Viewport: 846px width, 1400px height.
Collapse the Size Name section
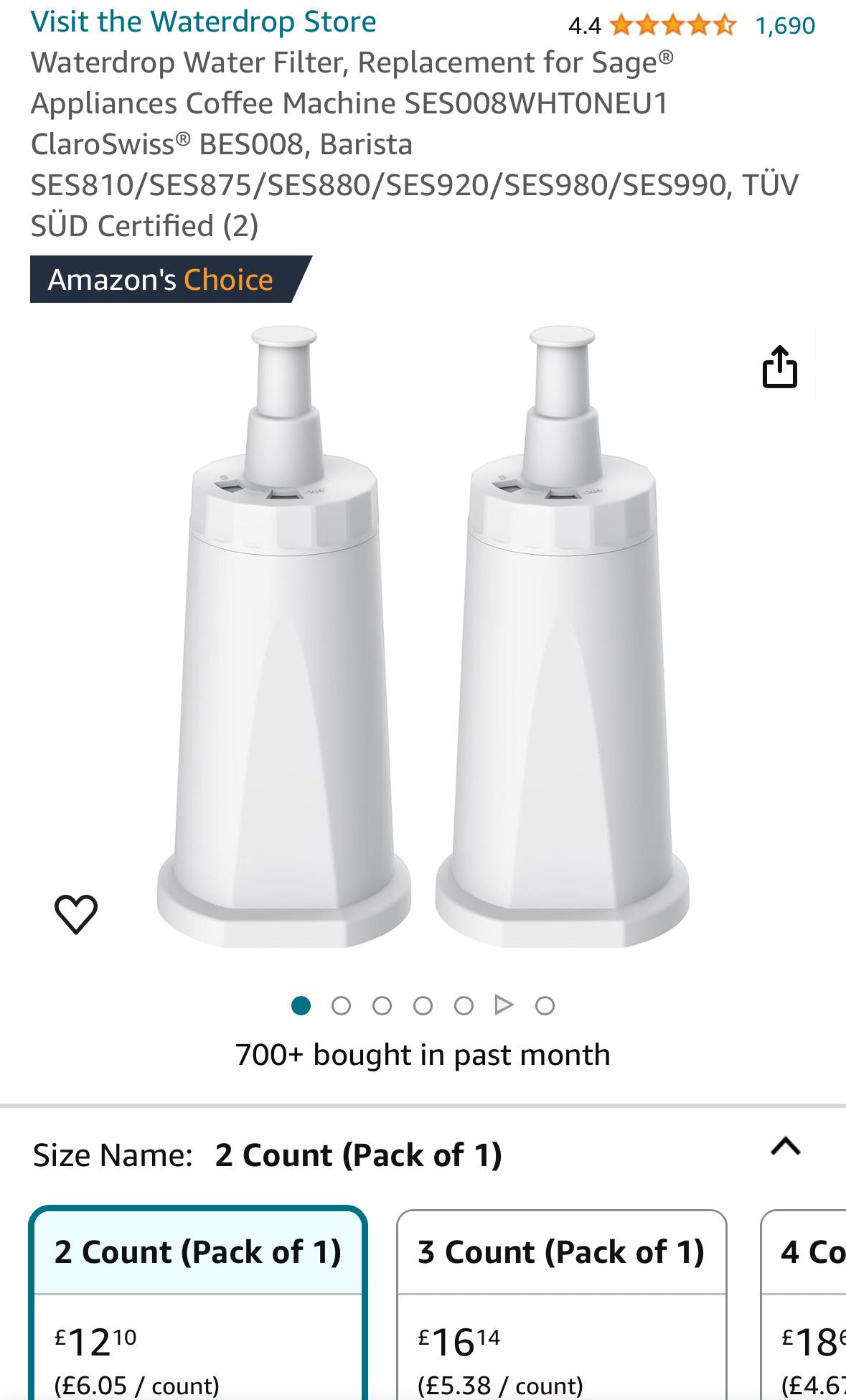[x=786, y=1145]
